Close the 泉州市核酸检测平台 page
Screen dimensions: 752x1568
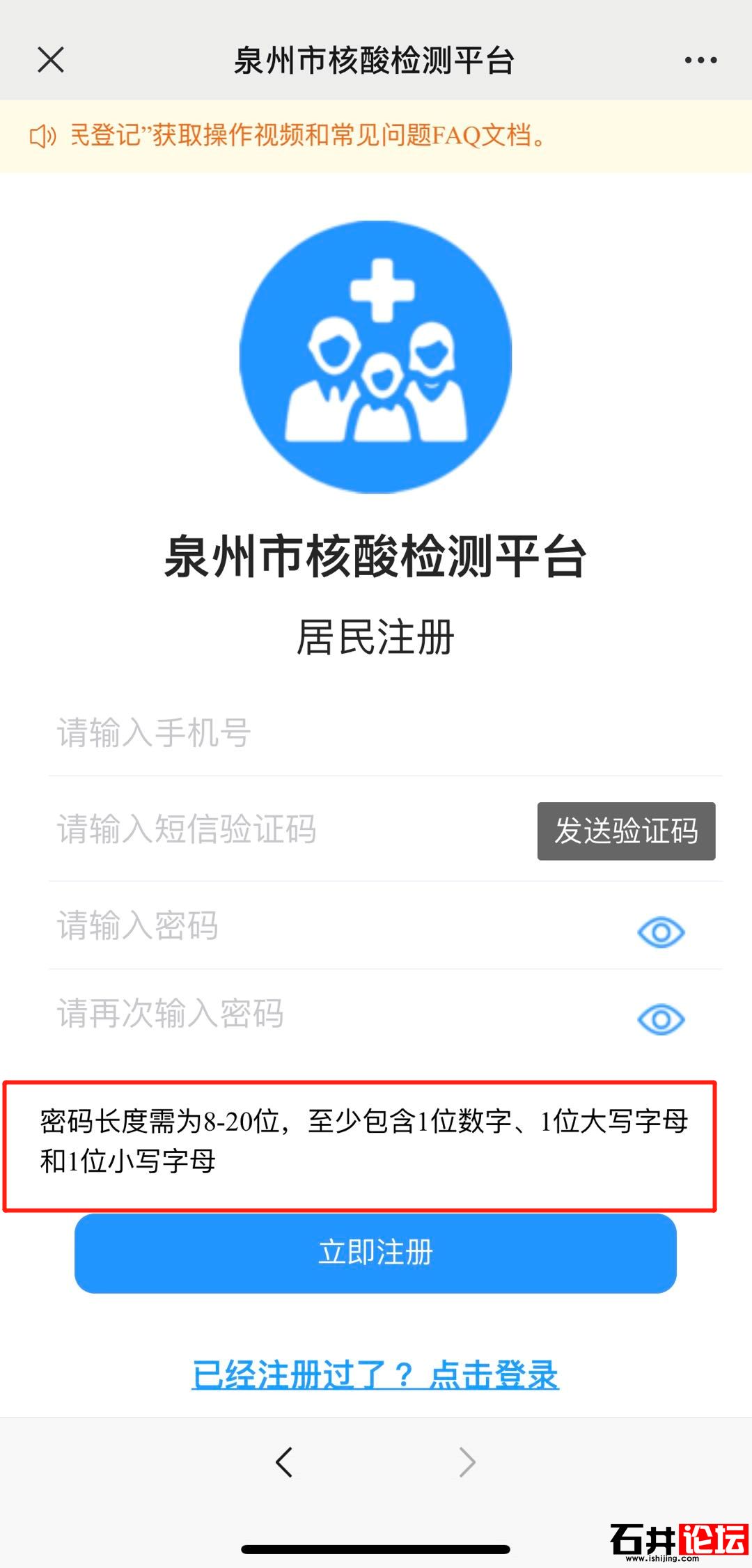[51, 60]
